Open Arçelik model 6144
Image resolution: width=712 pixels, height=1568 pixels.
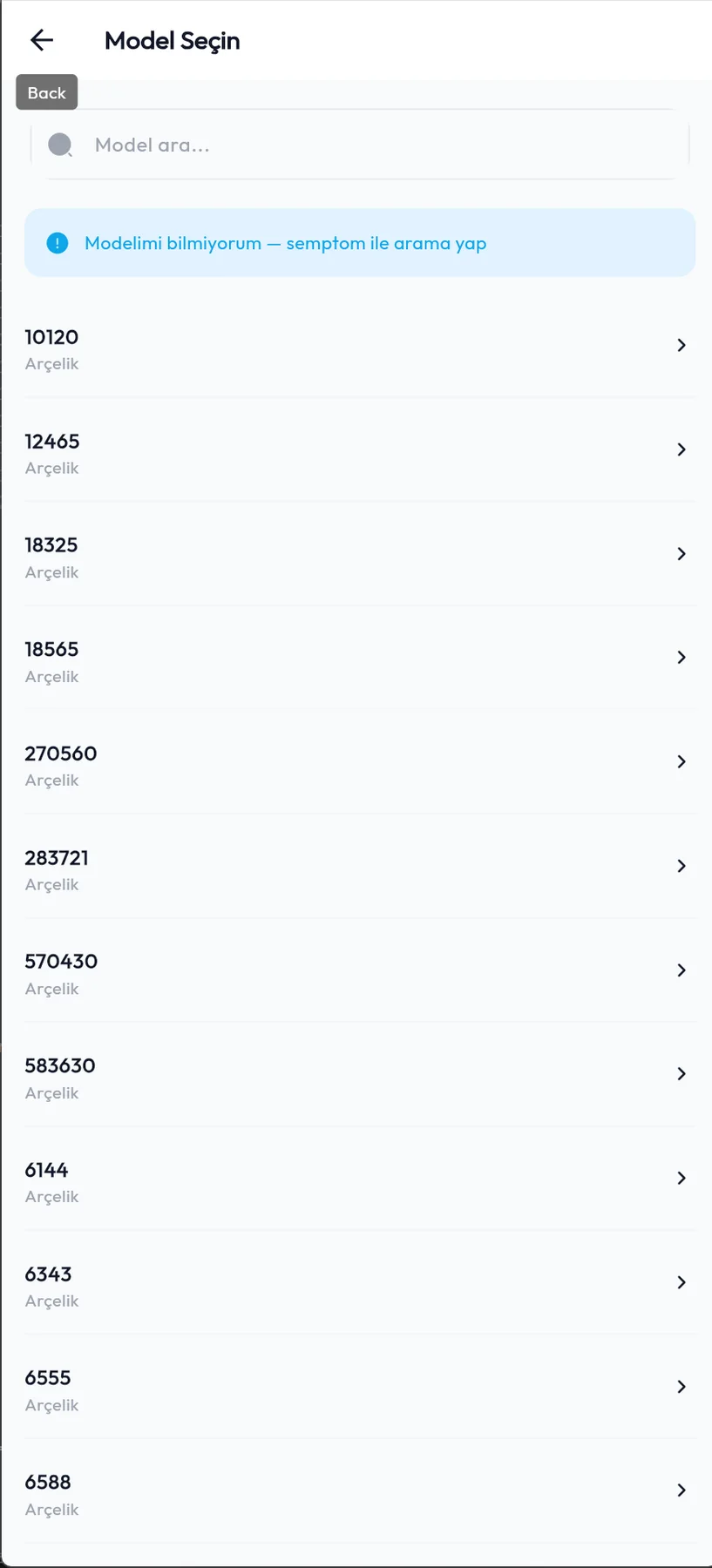[x=360, y=1179]
